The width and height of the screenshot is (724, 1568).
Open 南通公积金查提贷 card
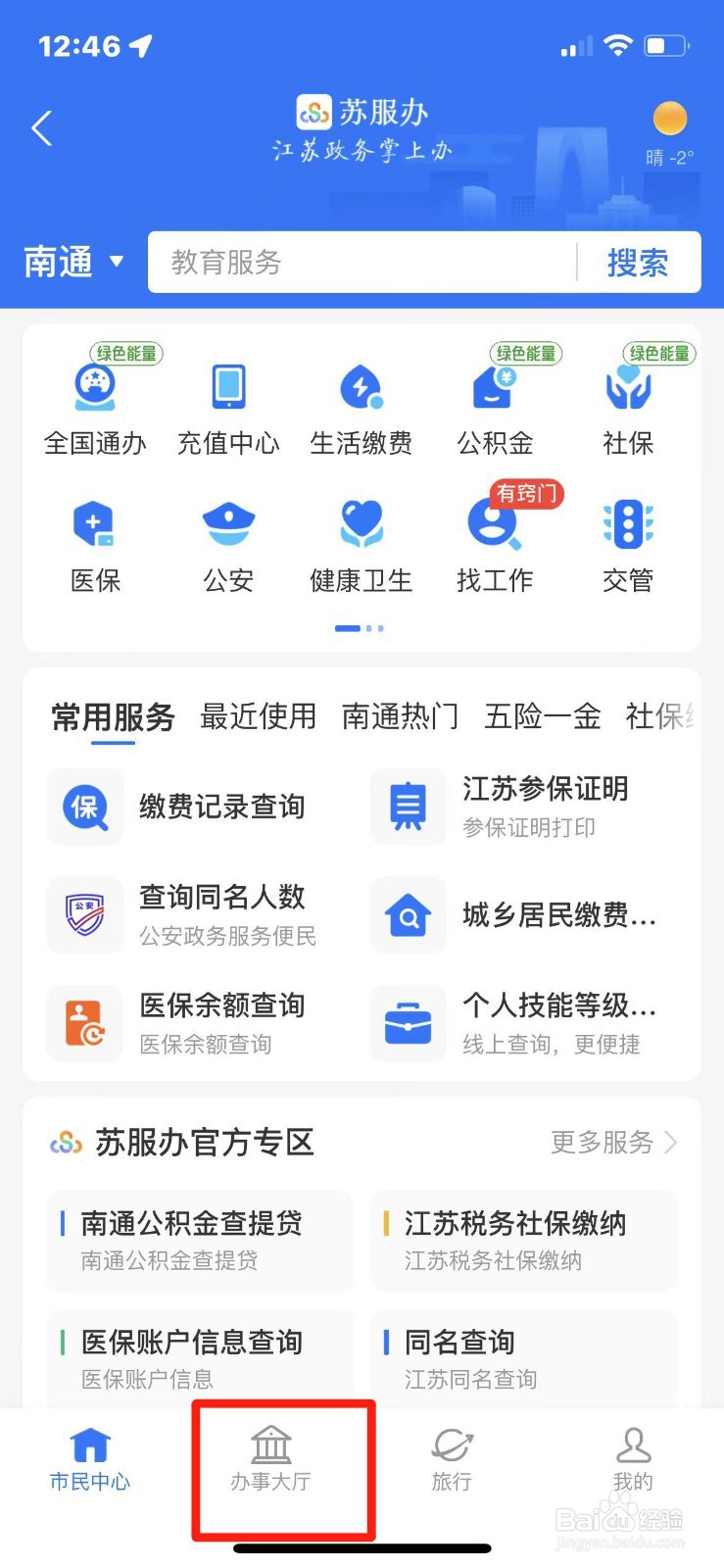point(200,1241)
